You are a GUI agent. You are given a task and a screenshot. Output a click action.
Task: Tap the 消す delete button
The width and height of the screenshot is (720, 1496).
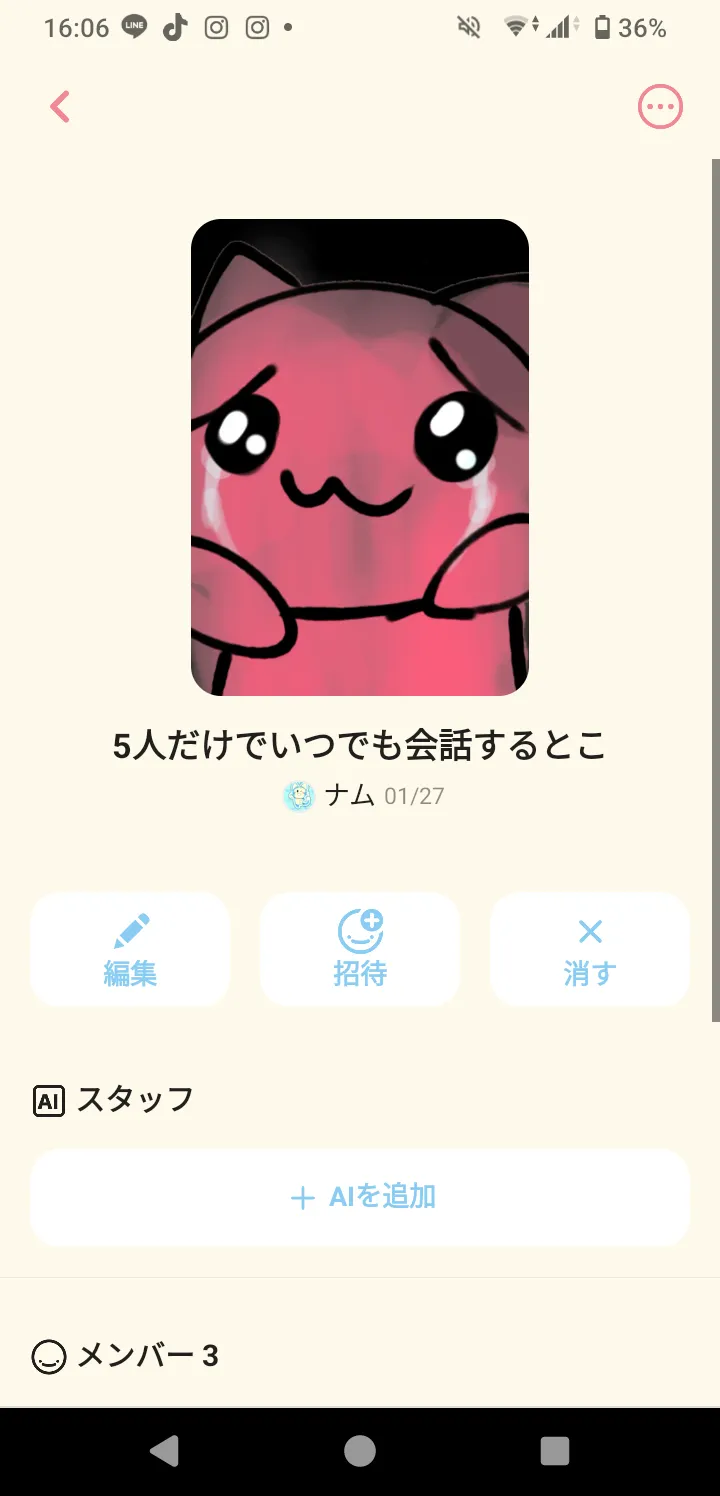tap(590, 949)
